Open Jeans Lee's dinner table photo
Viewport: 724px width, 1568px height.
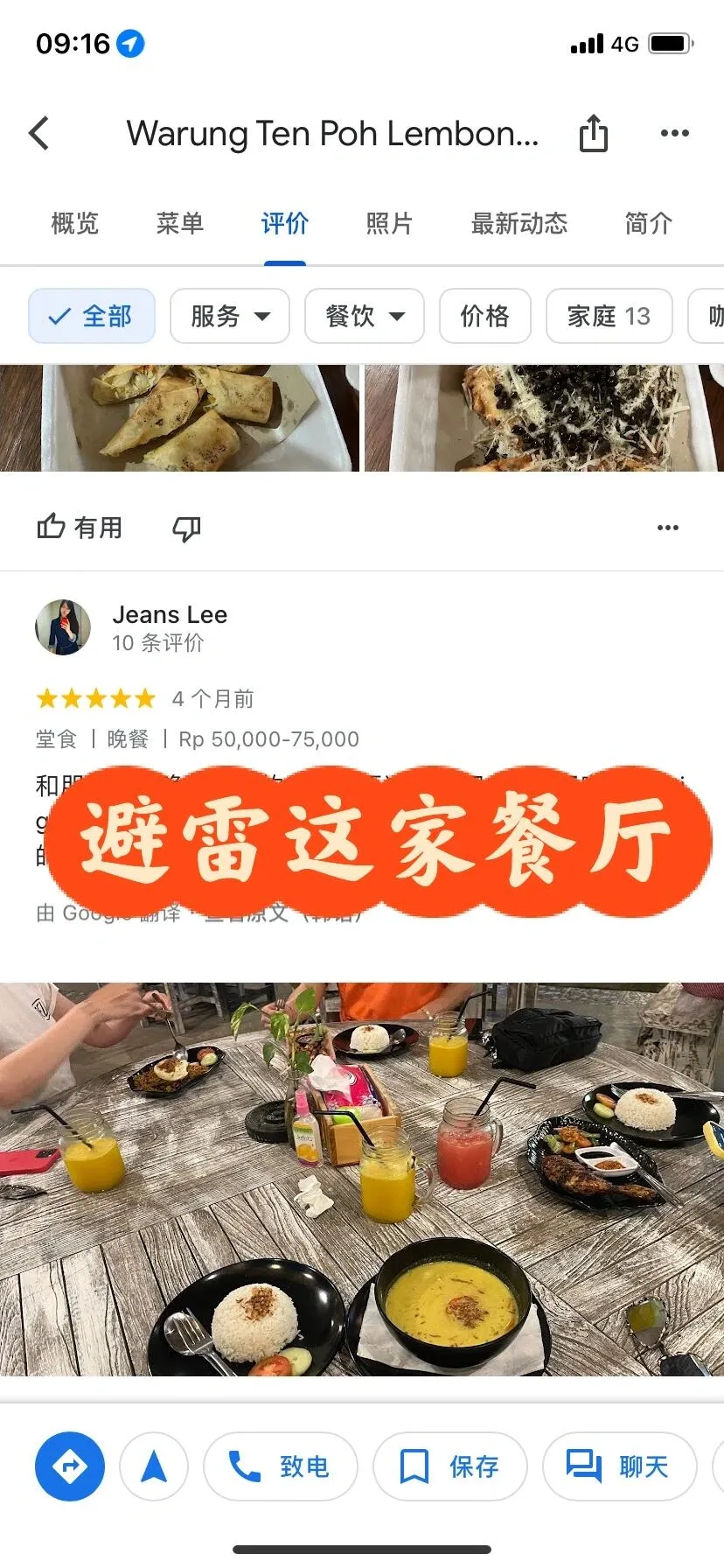click(x=362, y=1178)
